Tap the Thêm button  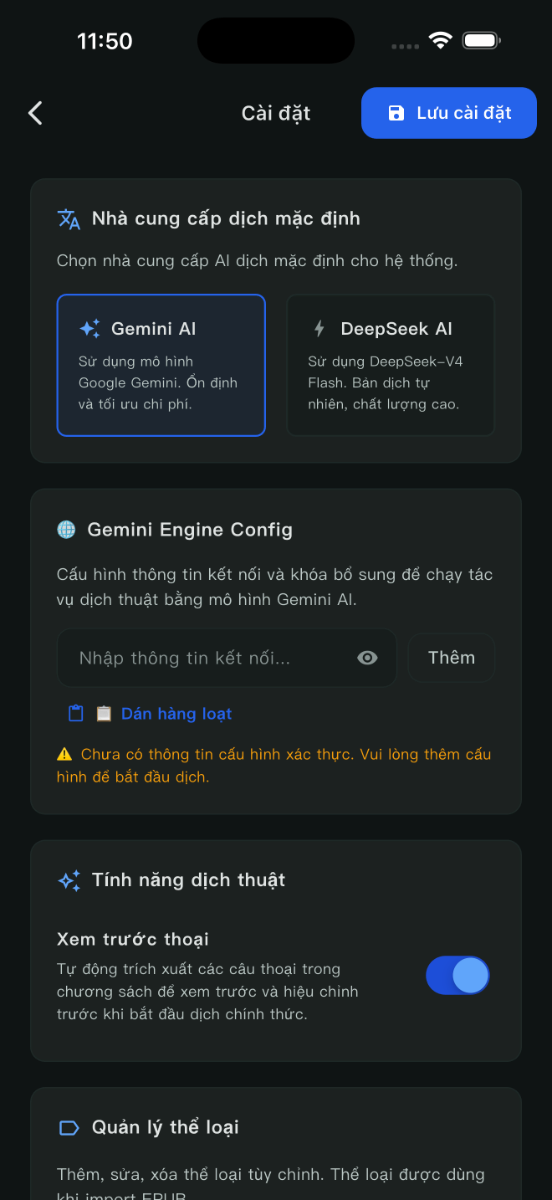point(452,658)
